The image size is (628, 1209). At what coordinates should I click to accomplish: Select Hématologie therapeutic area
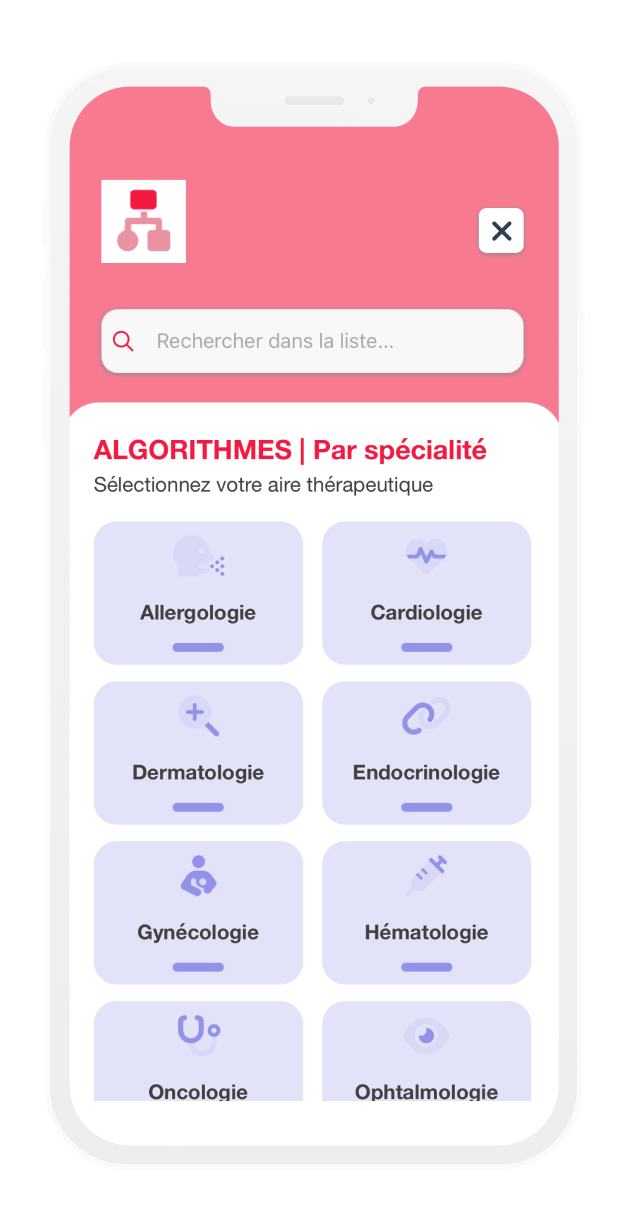click(426, 913)
